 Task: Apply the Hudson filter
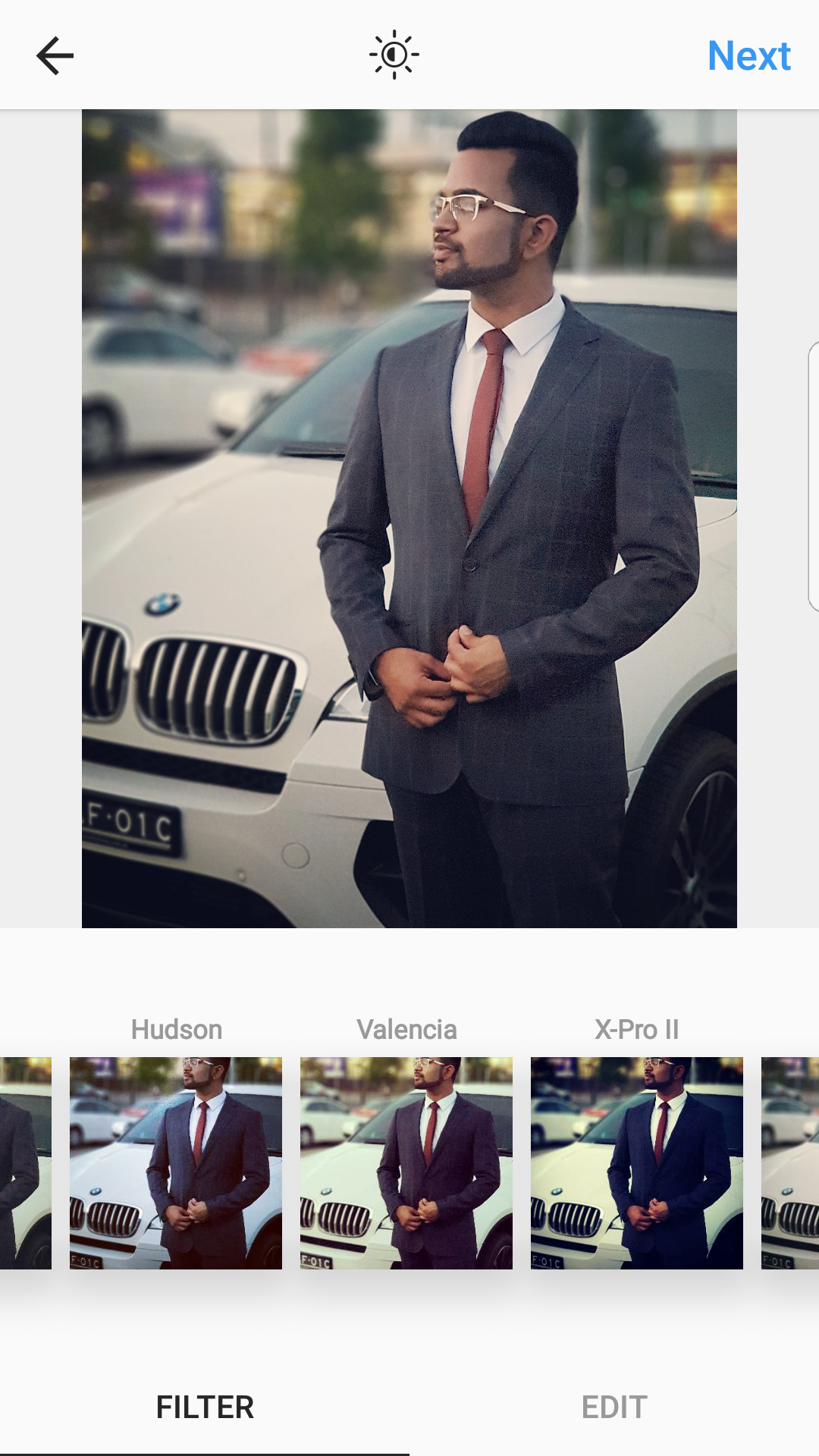click(x=176, y=1163)
